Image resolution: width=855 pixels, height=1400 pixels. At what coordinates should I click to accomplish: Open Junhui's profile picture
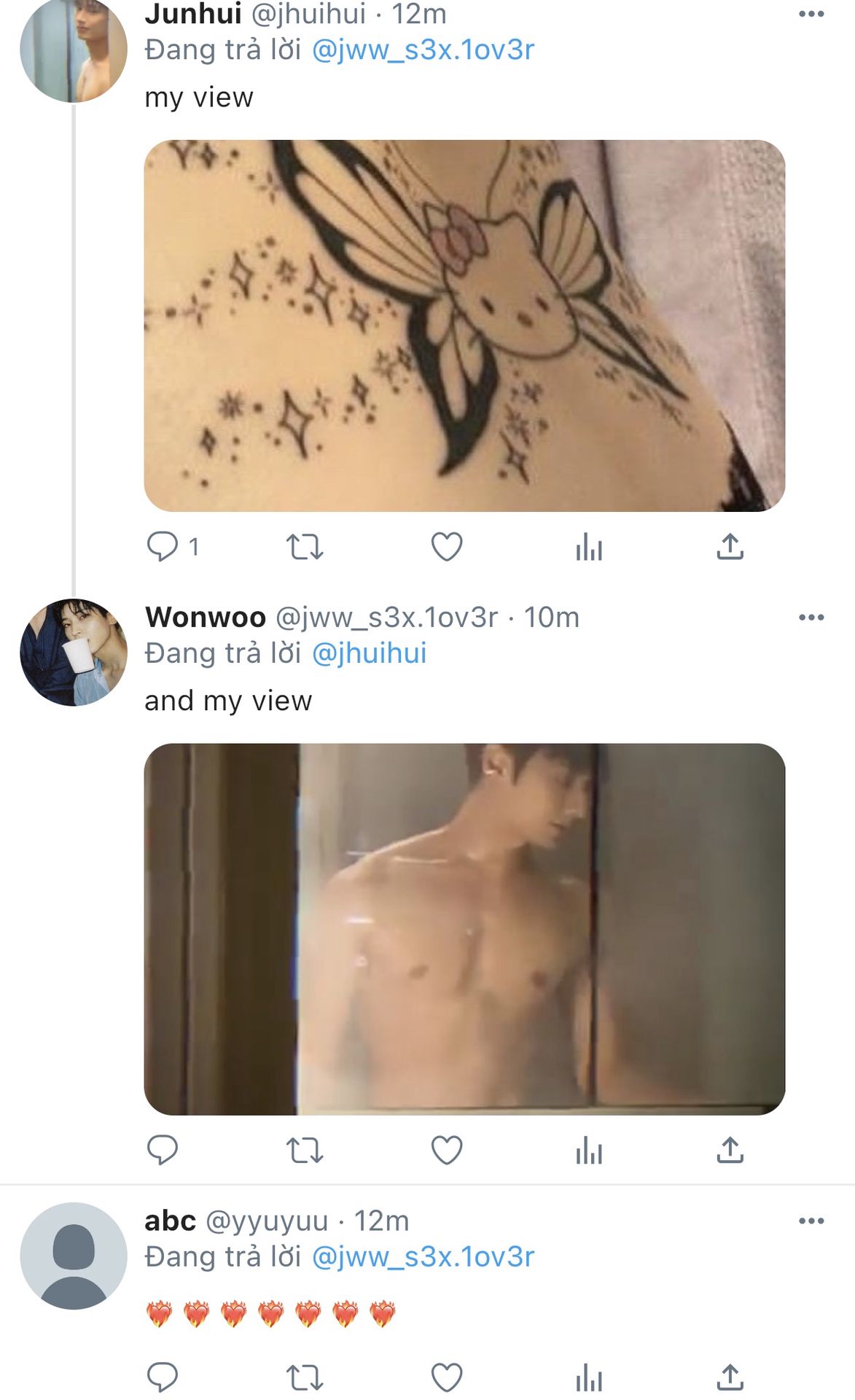point(73,49)
